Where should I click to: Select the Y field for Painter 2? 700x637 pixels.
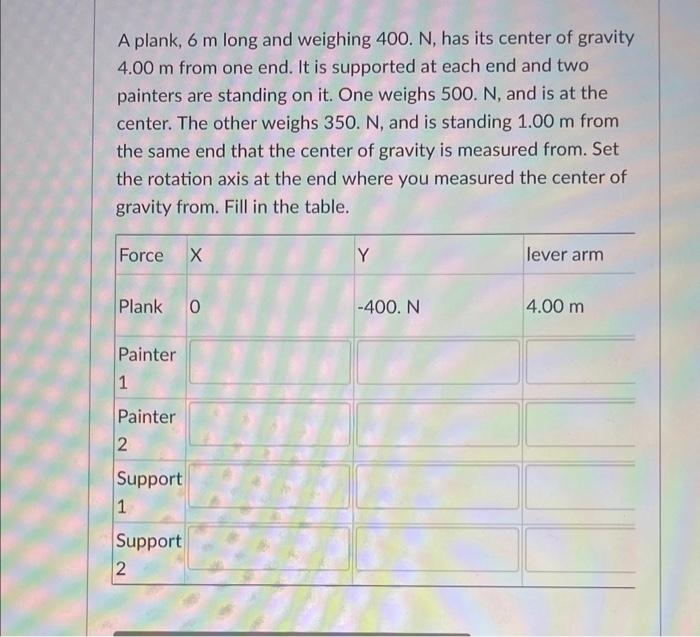pyautogui.click(x=438, y=424)
